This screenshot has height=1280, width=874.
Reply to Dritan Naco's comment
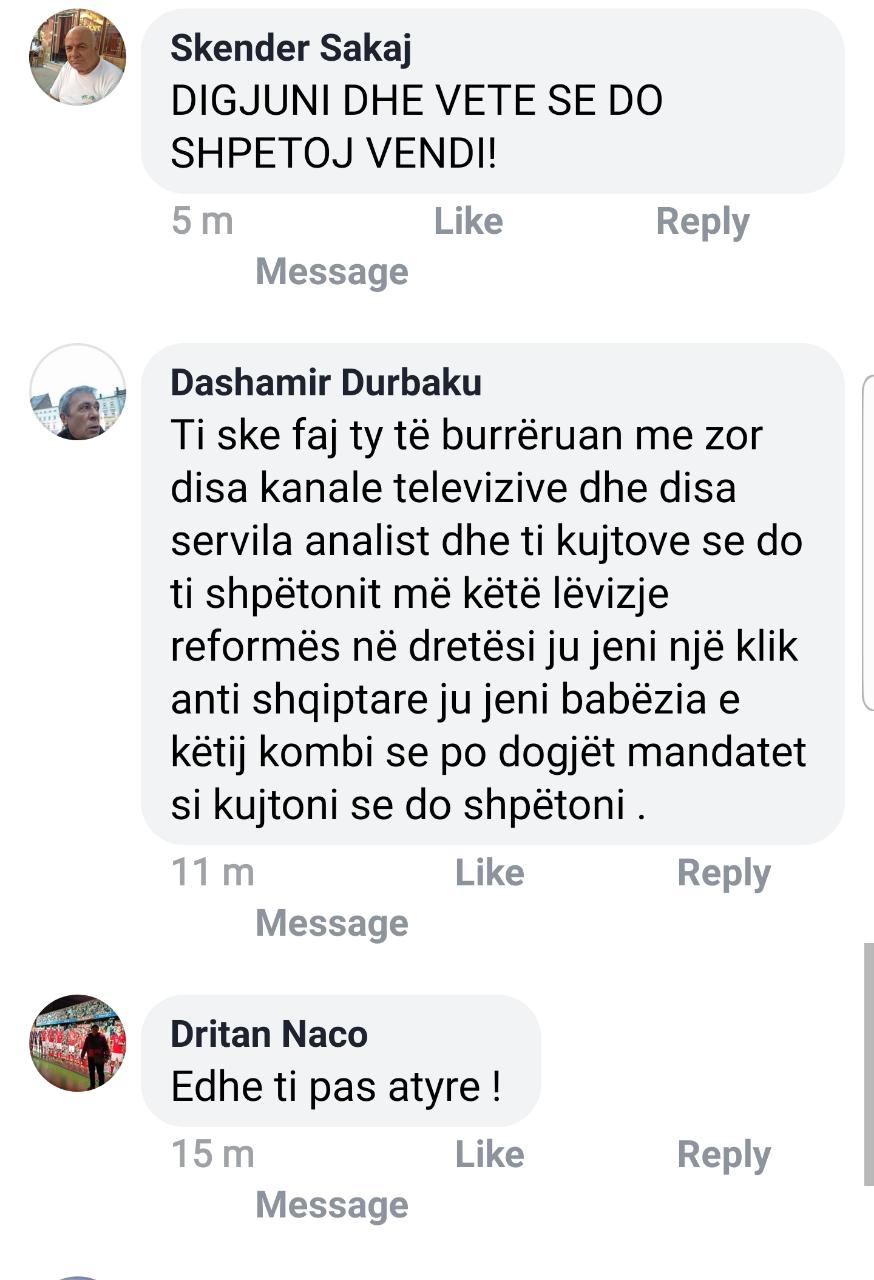(x=724, y=1154)
